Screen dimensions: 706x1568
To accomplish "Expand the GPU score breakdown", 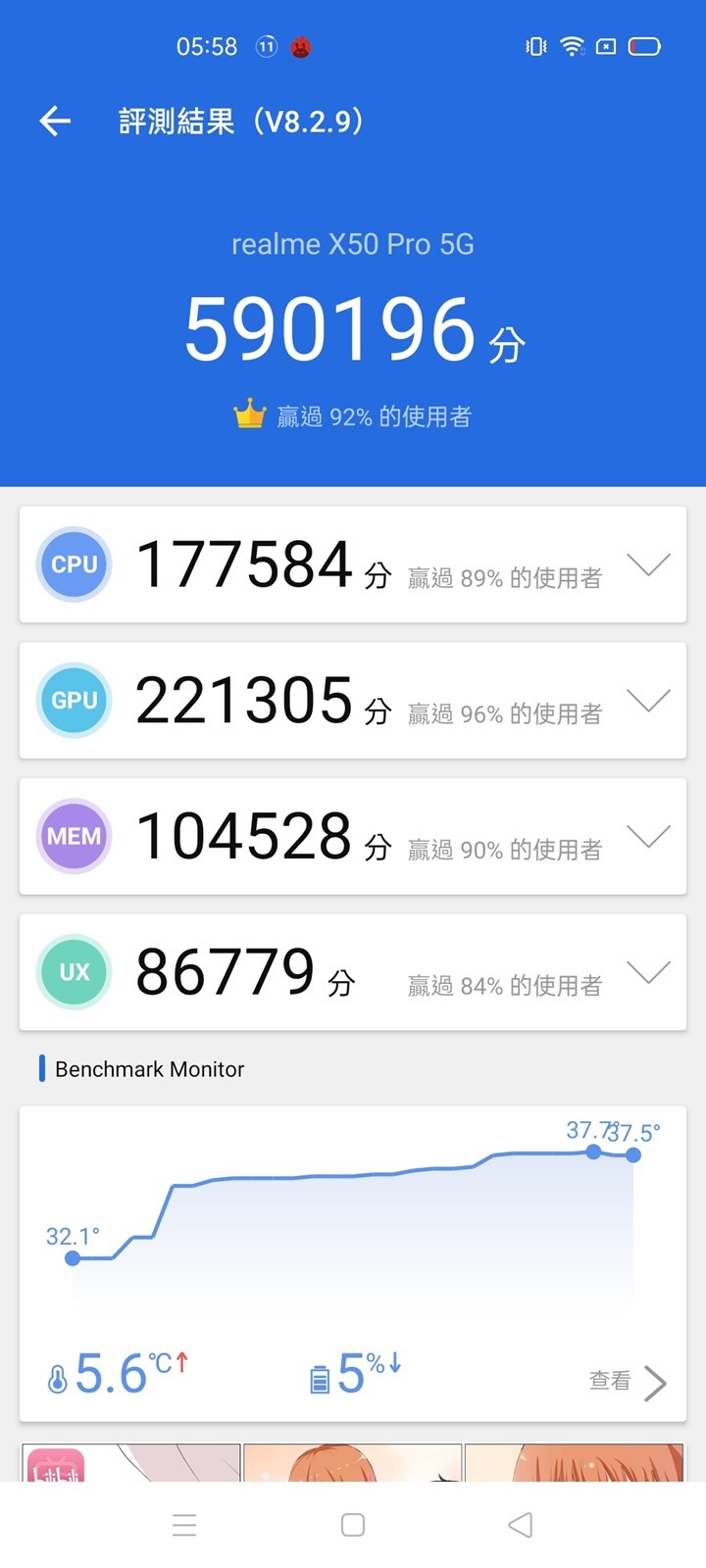I will click(x=648, y=700).
